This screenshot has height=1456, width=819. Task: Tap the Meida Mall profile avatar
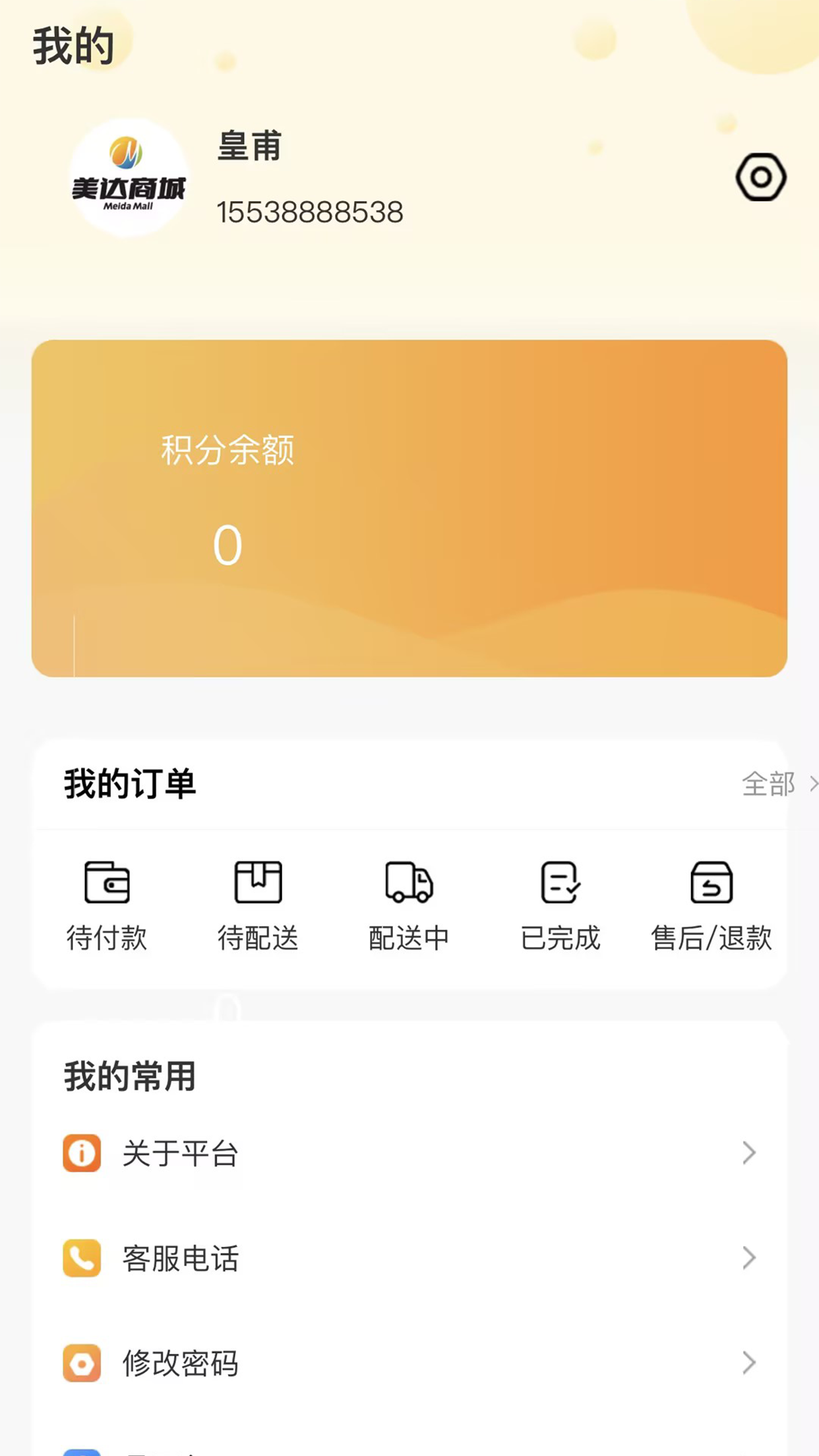point(129,178)
